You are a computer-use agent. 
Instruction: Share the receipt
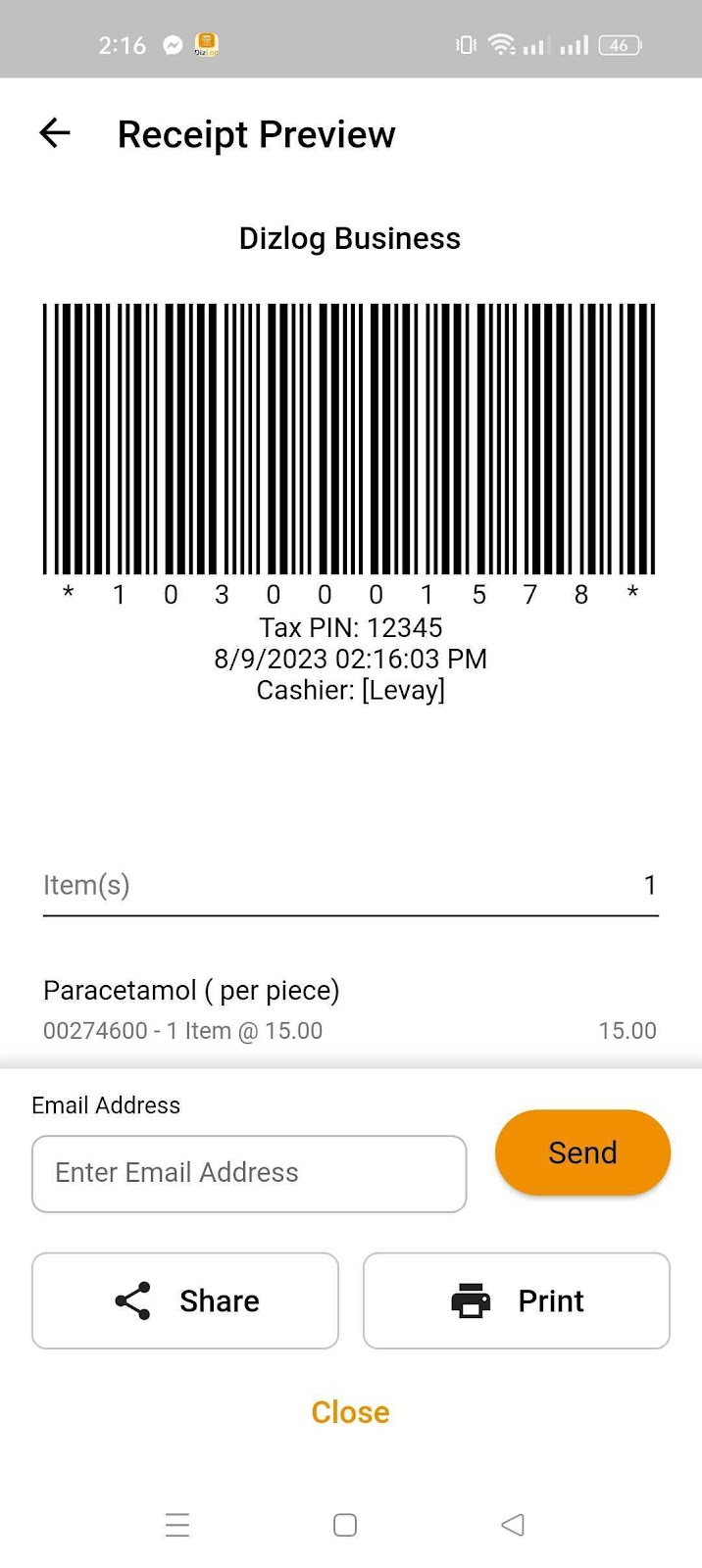point(185,1300)
